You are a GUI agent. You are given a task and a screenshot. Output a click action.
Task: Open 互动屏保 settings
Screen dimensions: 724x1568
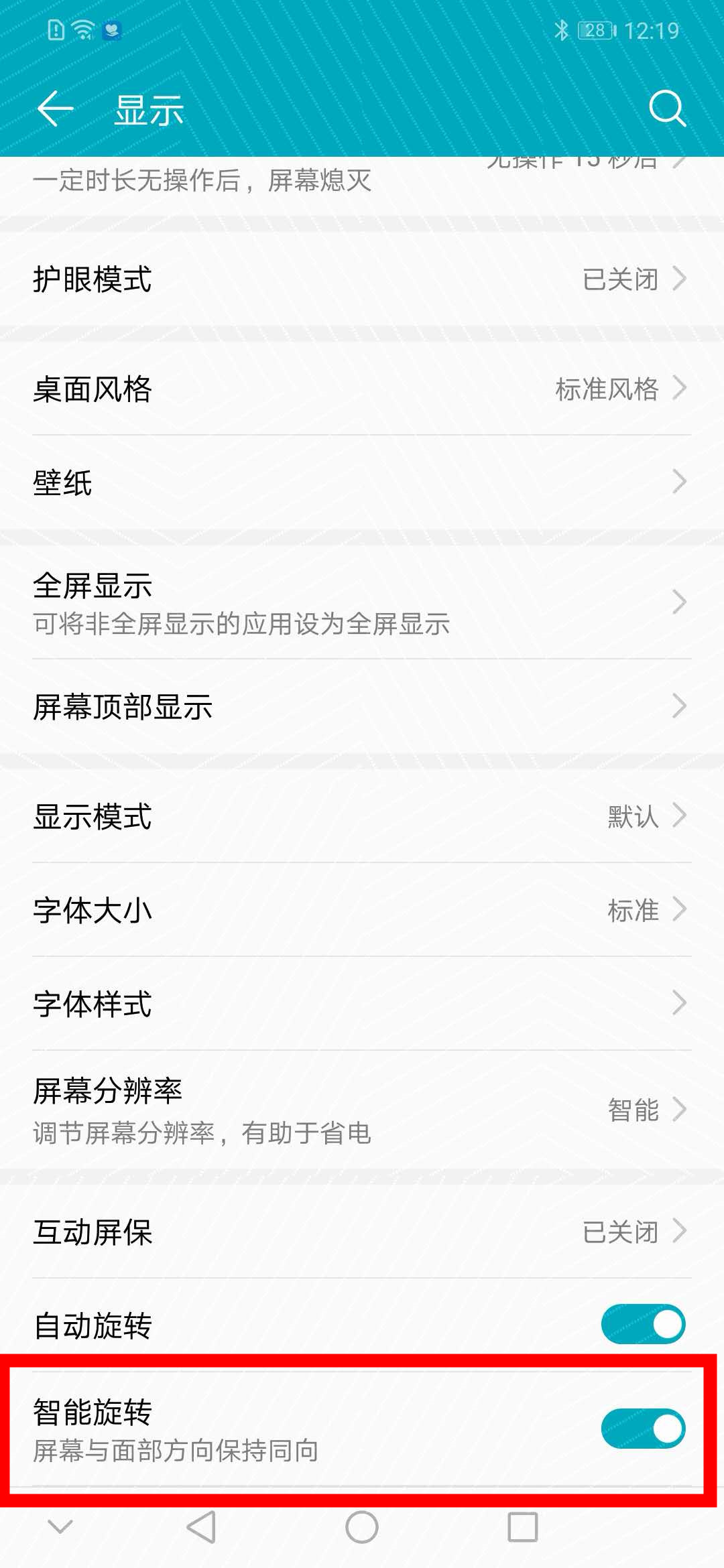pyautogui.click(x=362, y=1232)
